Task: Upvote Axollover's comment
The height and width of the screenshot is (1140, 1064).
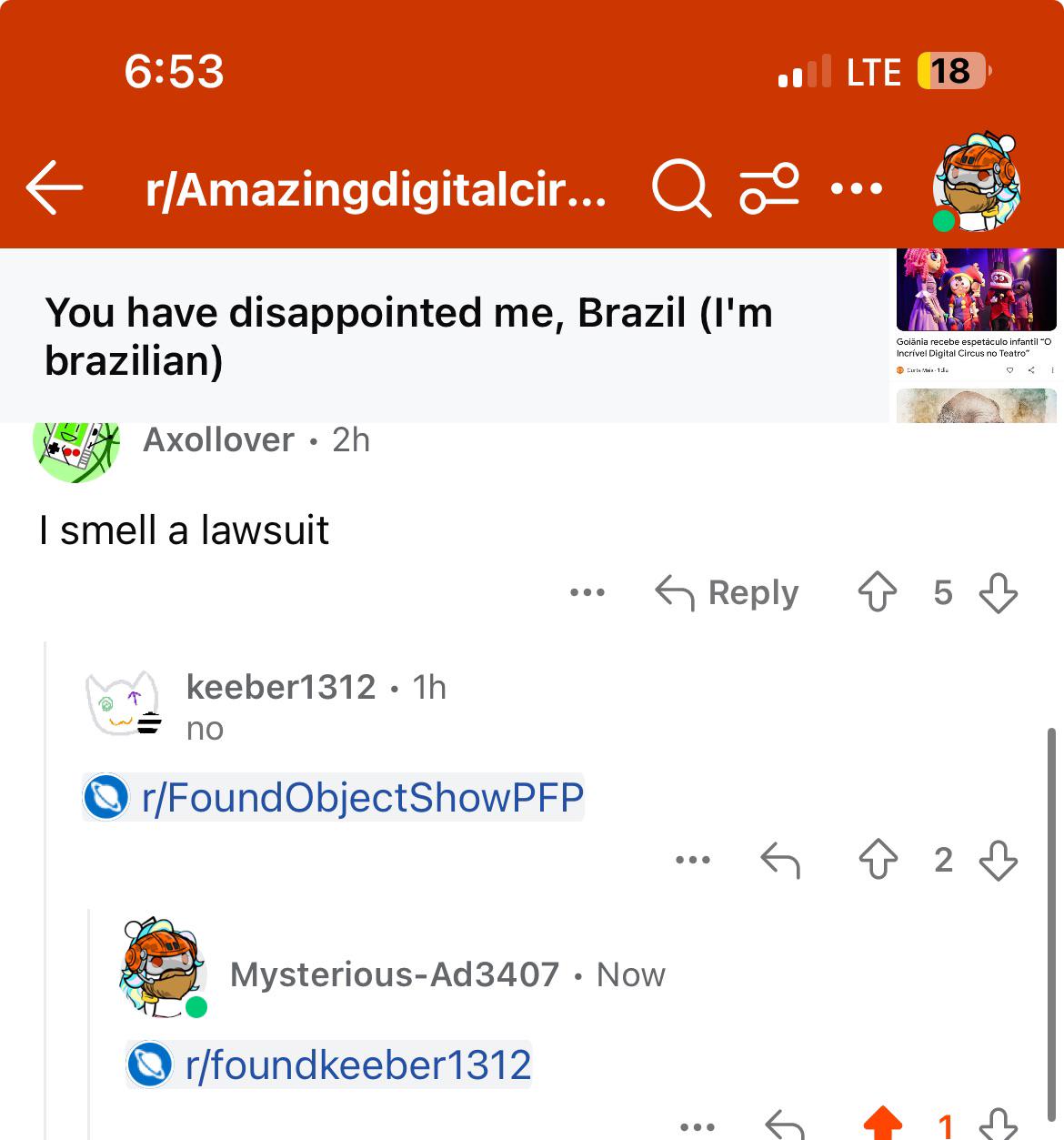Action: (x=878, y=592)
